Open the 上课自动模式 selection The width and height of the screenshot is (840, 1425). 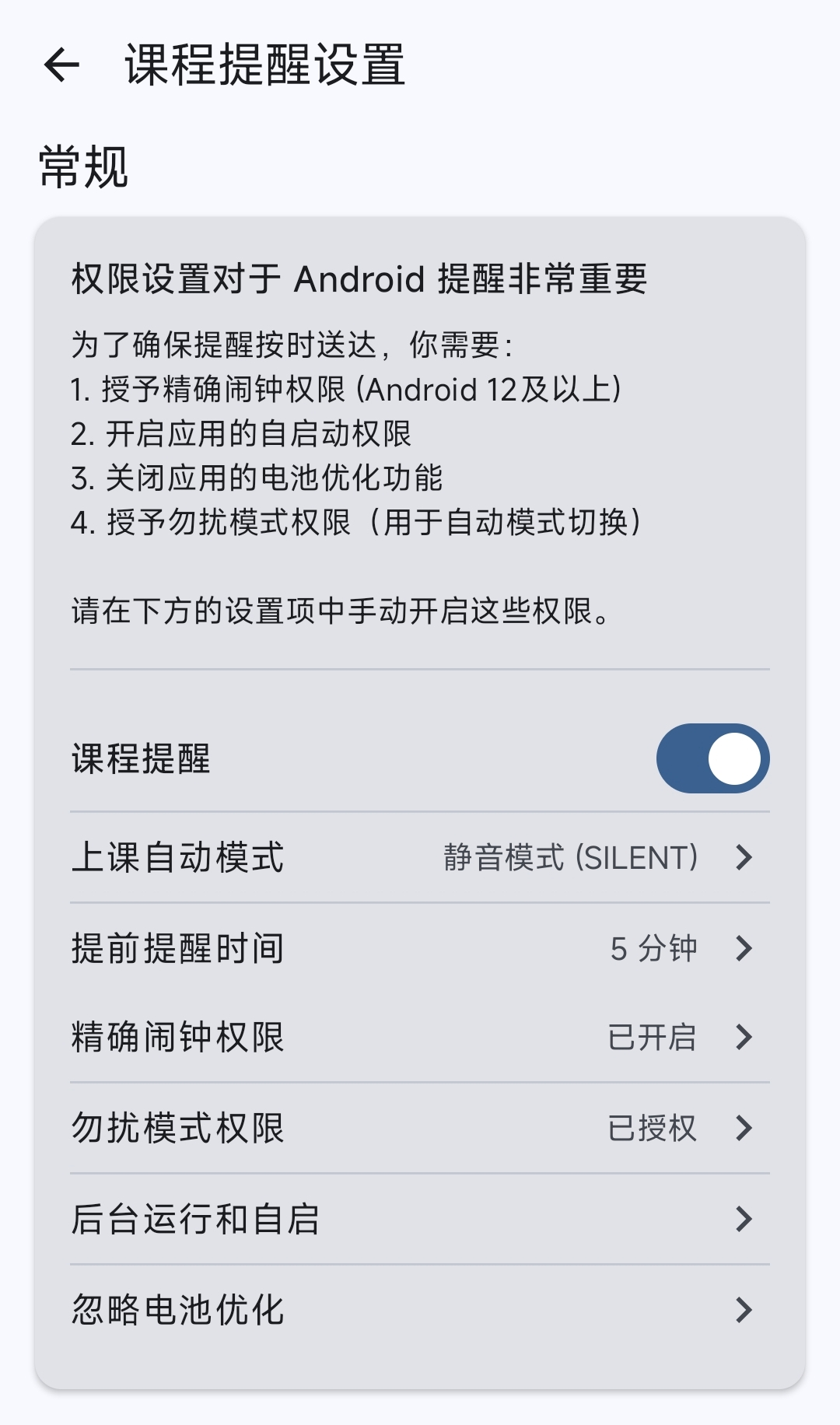[x=420, y=858]
